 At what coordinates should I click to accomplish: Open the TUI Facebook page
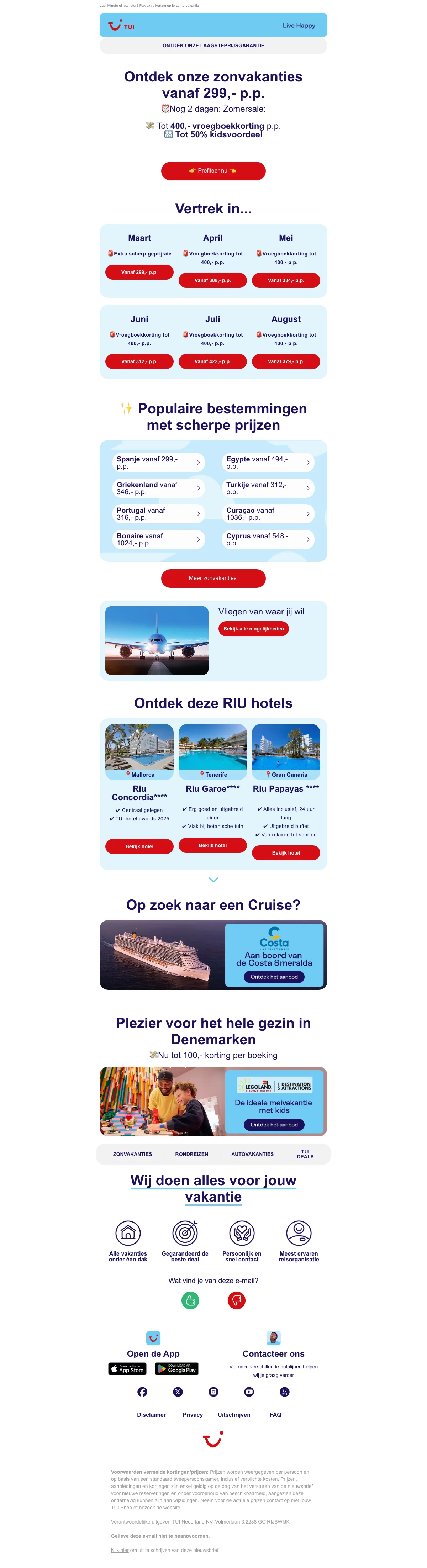pos(142,1392)
